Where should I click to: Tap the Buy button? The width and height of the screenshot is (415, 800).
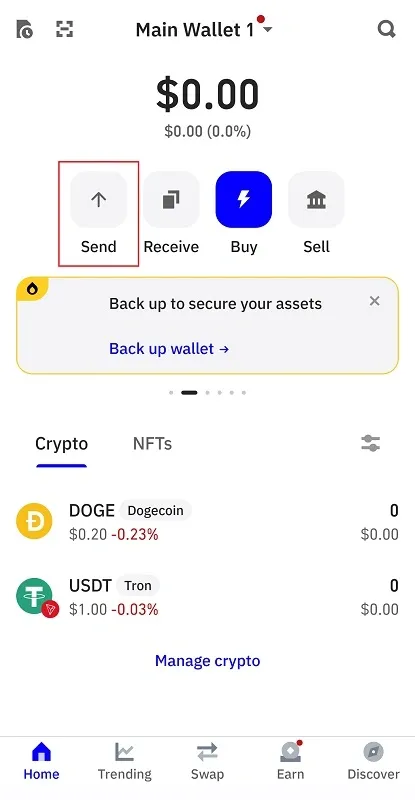tap(244, 213)
